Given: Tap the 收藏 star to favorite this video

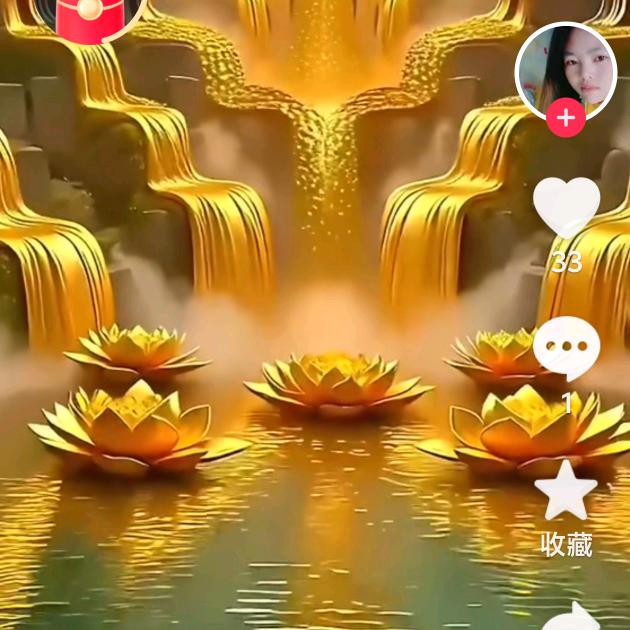Looking at the screenshot, I should click(x=566, y=492).
